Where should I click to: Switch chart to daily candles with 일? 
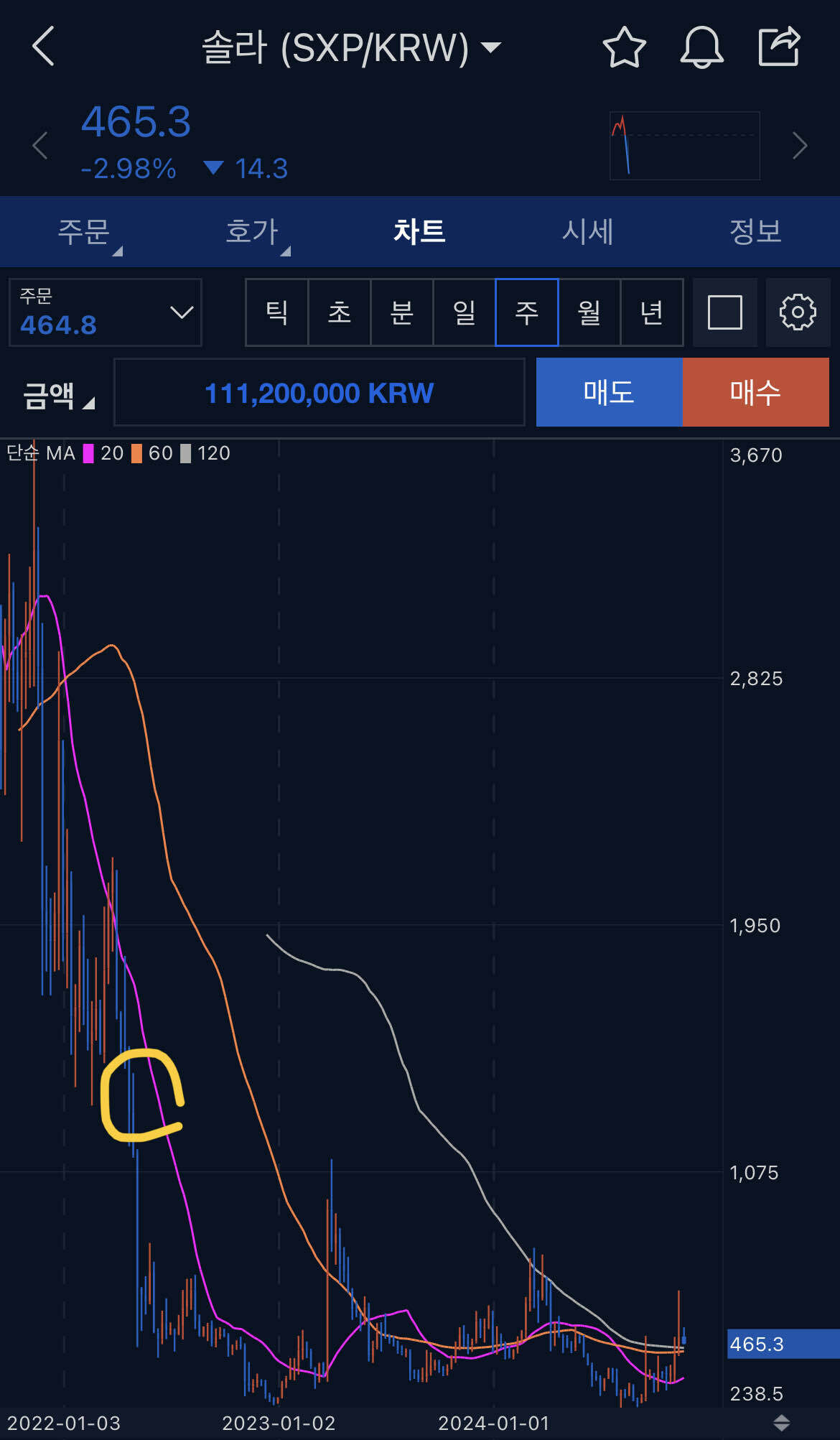pyautogui.click(x=465, y=313)
